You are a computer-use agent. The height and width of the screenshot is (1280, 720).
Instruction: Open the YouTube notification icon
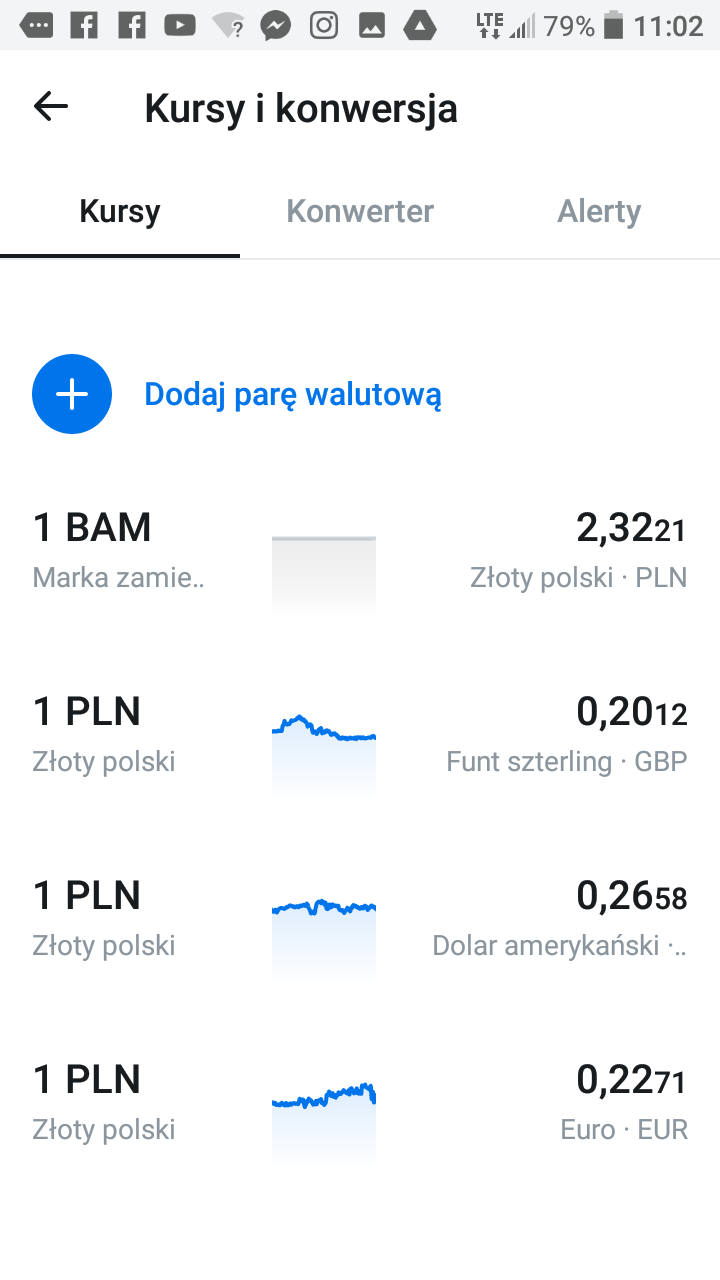[x=179, y=25]
